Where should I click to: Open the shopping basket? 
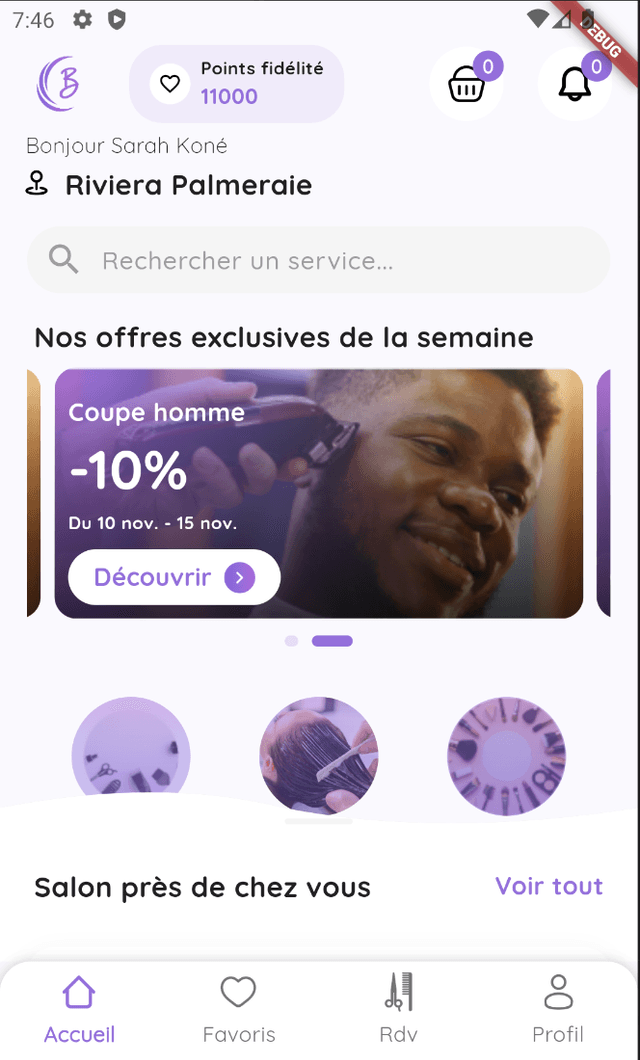[466, 85]
